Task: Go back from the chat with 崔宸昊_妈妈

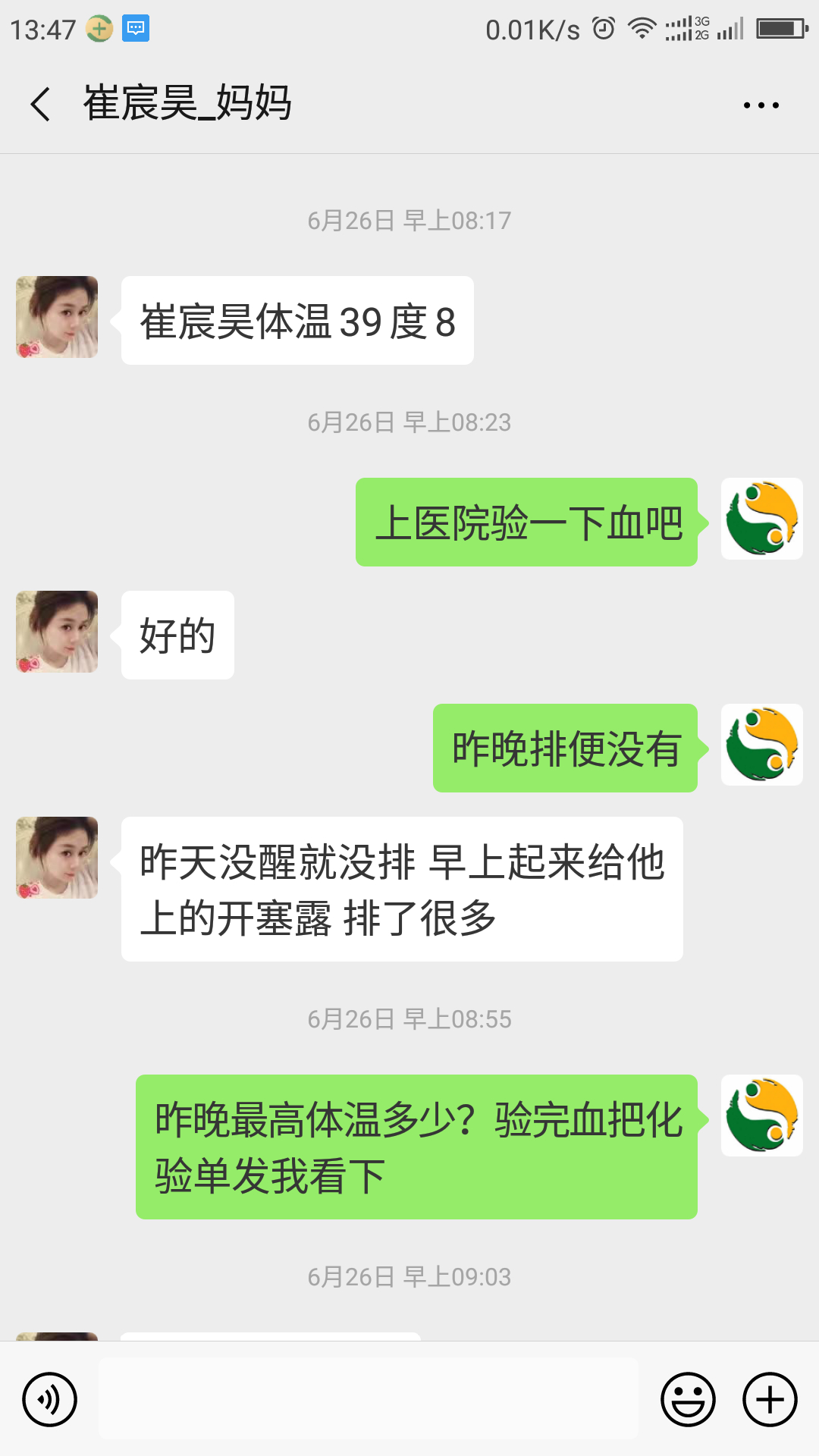Action: 41,104
